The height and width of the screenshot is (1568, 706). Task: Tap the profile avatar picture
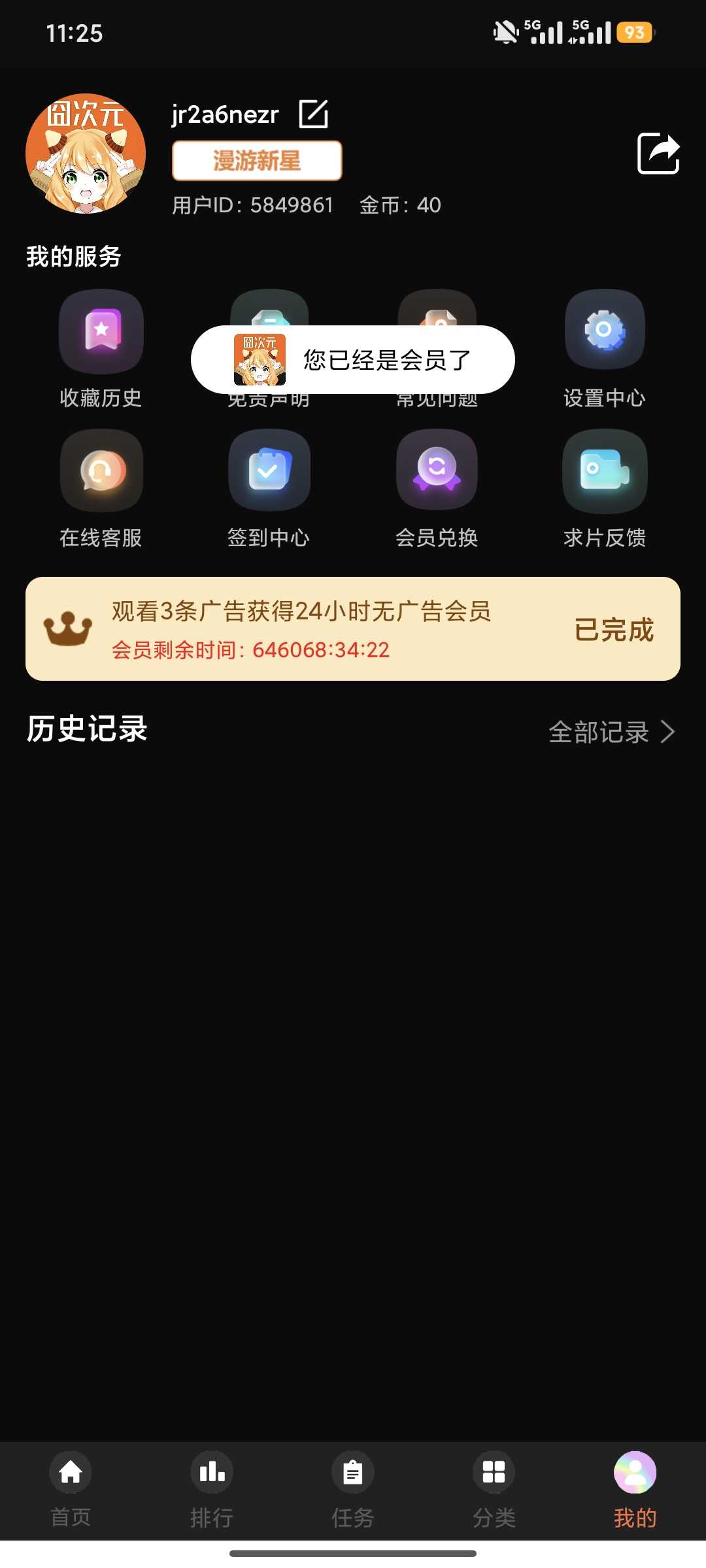coord(86,154)
